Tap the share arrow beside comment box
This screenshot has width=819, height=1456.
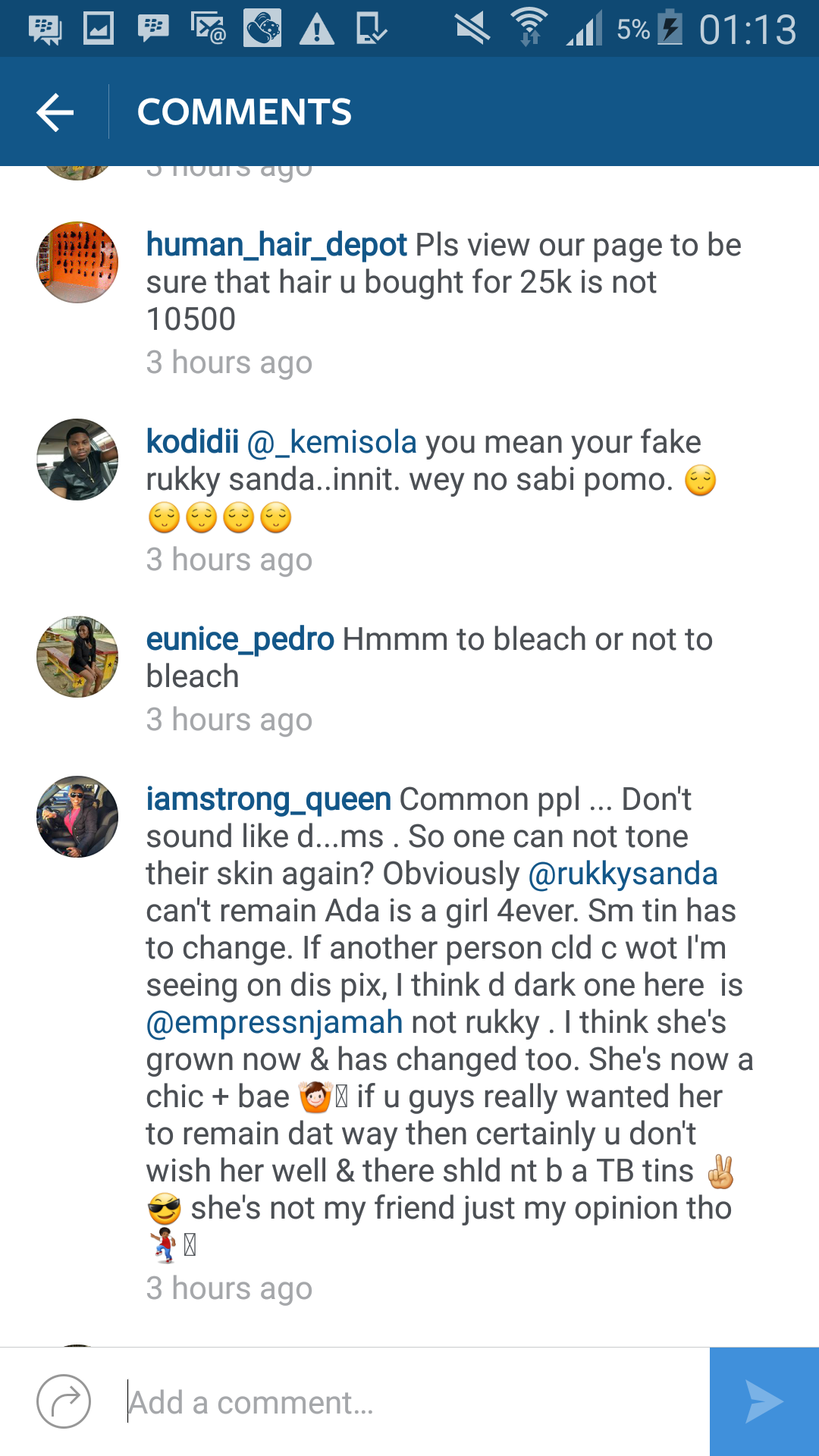pyautogui.click(x=64, y=1401)
